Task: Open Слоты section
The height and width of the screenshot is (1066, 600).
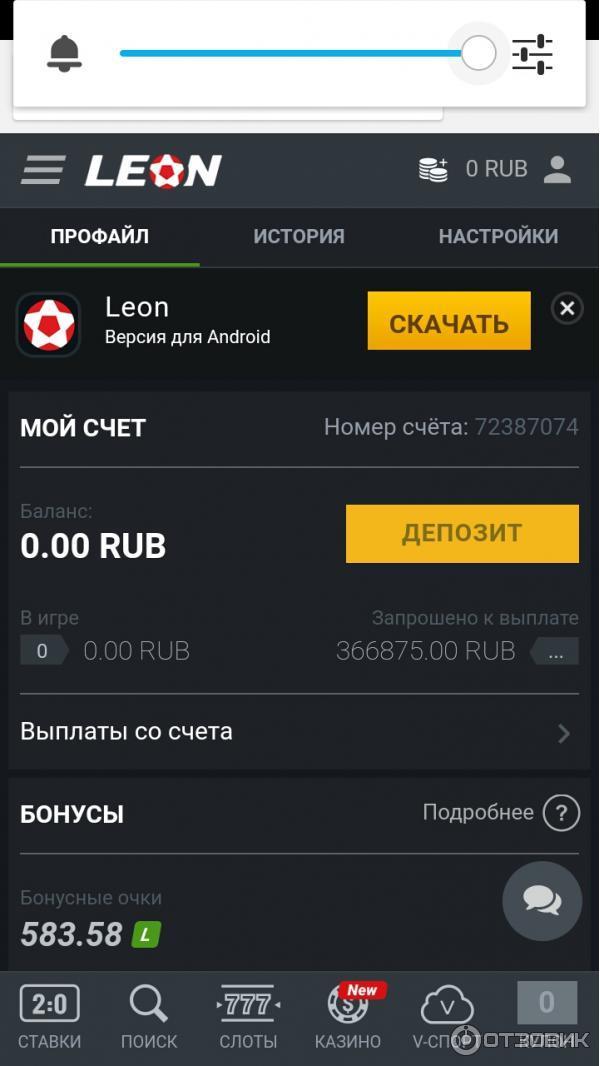Action: click(x=248, y=1016)
